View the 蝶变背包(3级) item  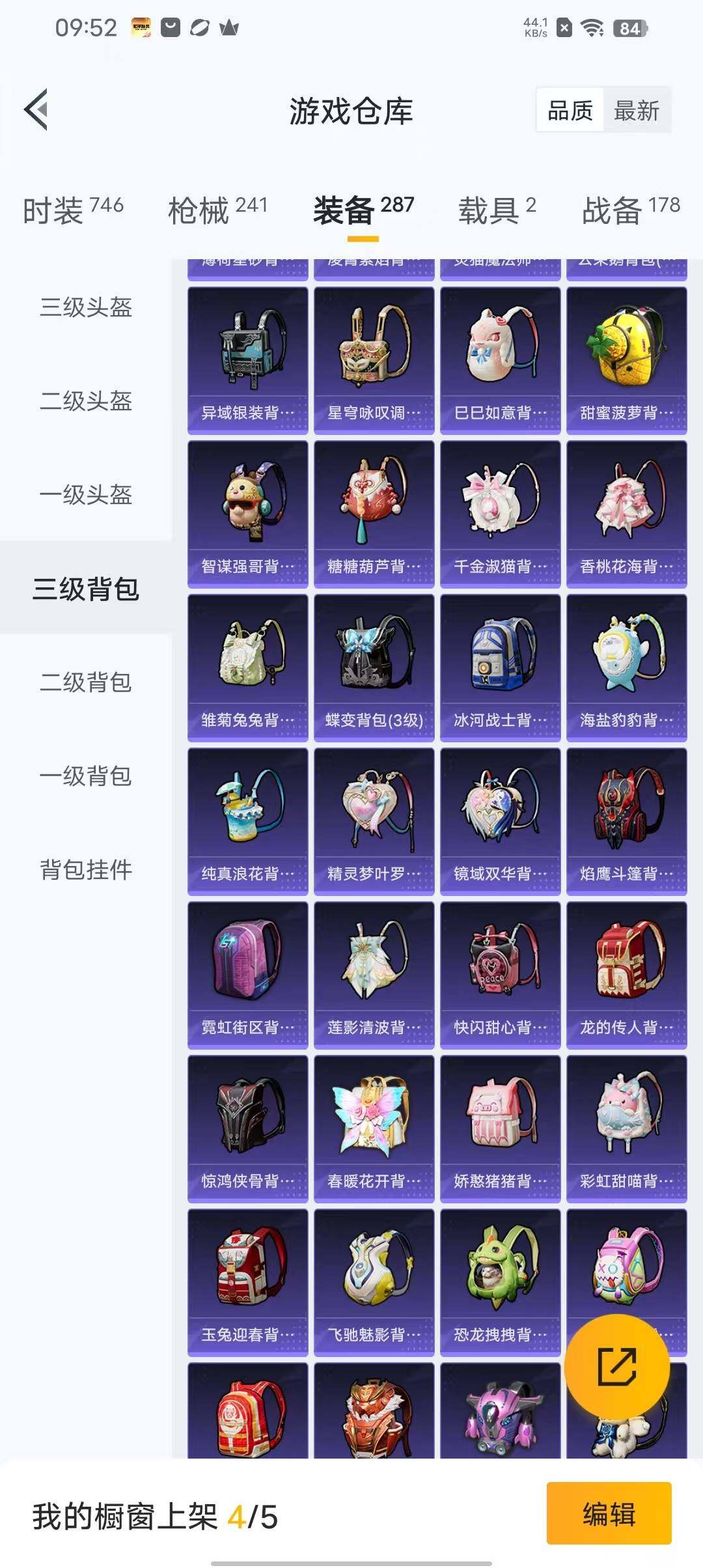pyautogui.click(x=374, y=668)
